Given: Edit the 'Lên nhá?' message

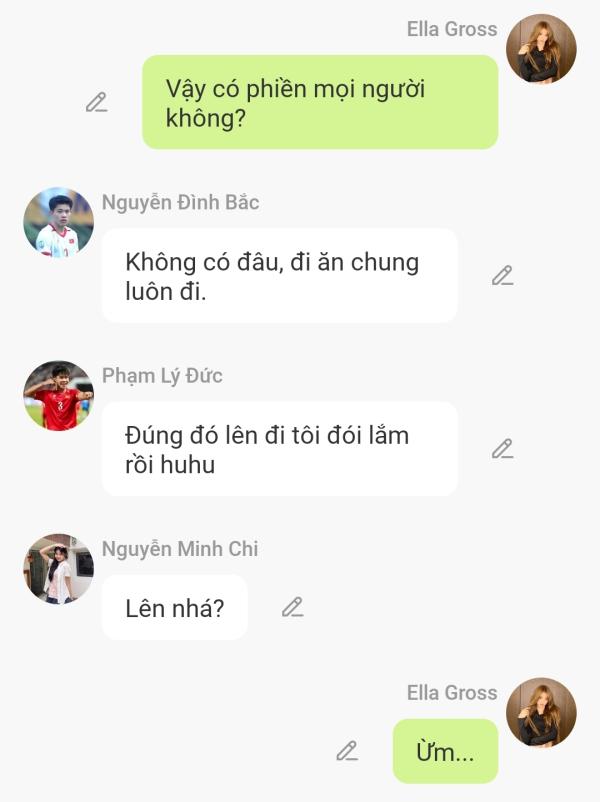Looking at the screenshot, I should point(292,607).
